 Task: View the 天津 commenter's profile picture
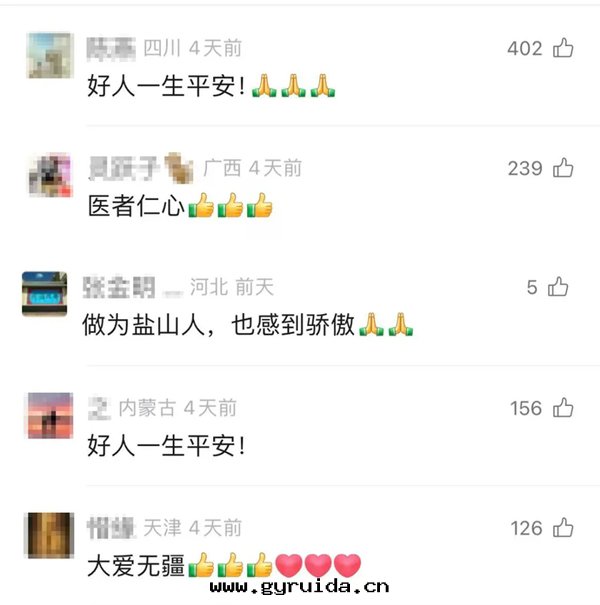coord(49,535)
